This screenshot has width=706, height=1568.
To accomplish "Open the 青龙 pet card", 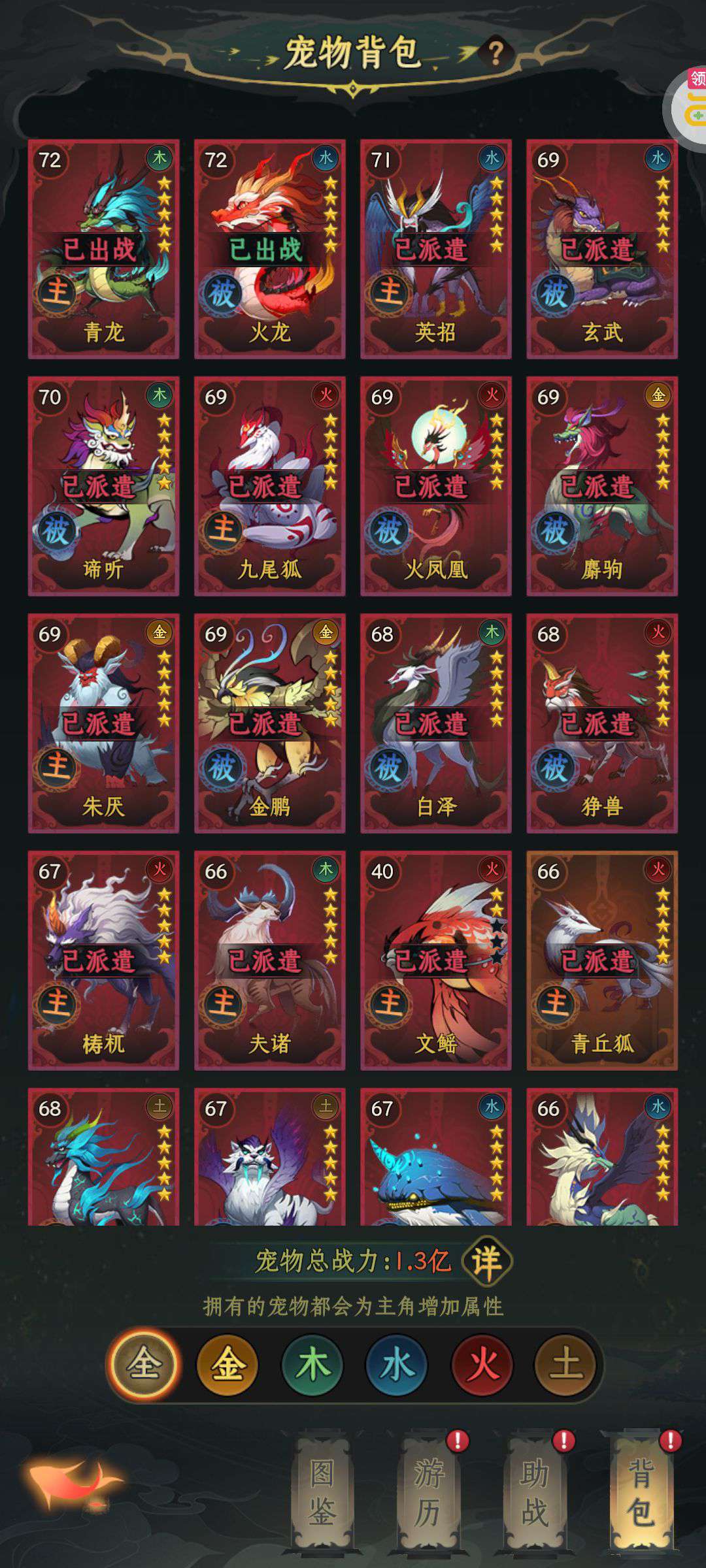I will 103,248.
